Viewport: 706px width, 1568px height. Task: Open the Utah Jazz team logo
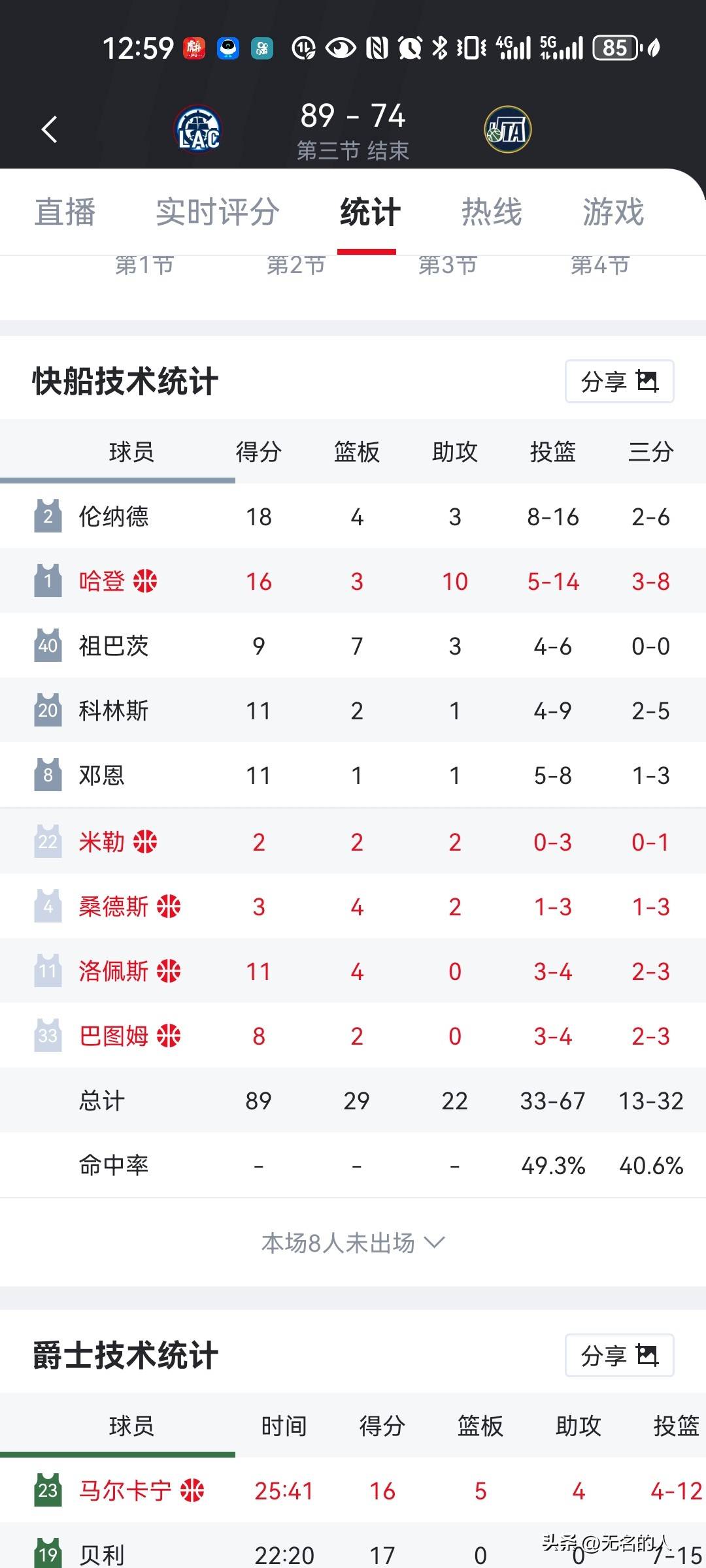(x=509, y=129)
